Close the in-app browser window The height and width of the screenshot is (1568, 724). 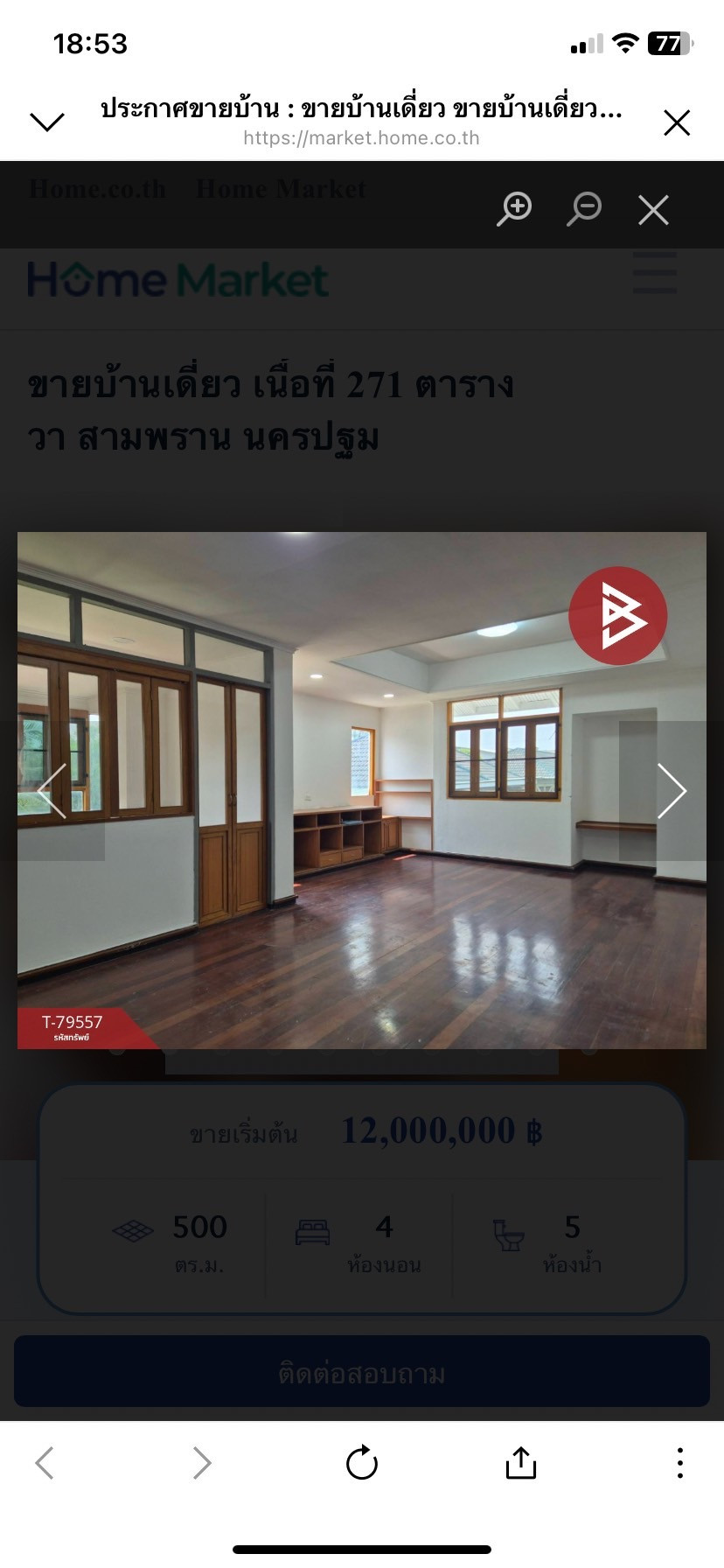pyautogui.click(x=677, y=122)
